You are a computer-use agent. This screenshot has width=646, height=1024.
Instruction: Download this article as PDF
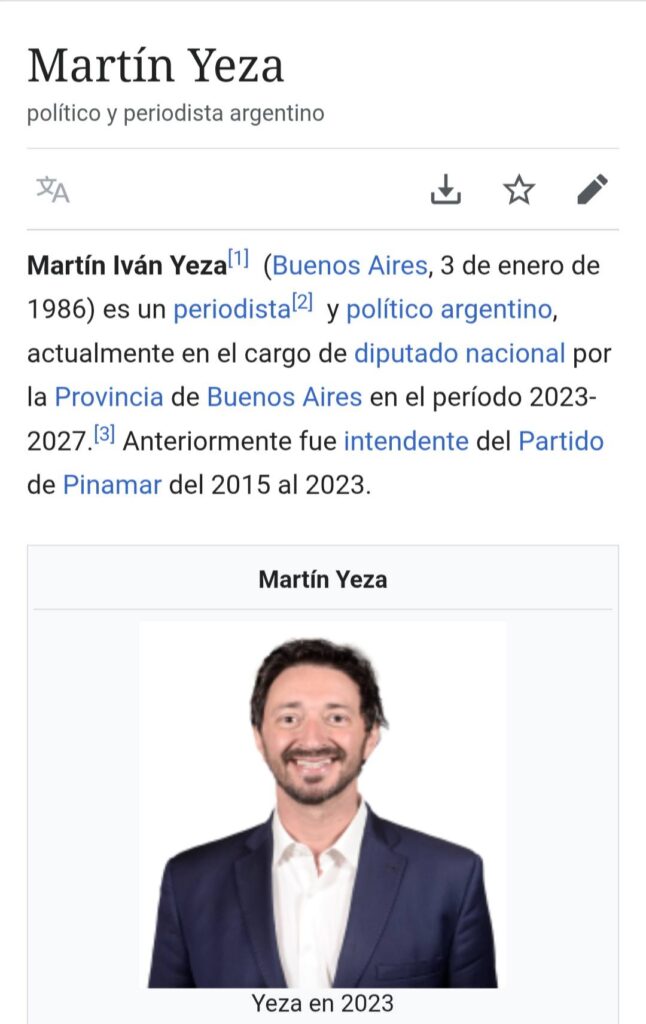pyautogui.click(x=446, y=189)
